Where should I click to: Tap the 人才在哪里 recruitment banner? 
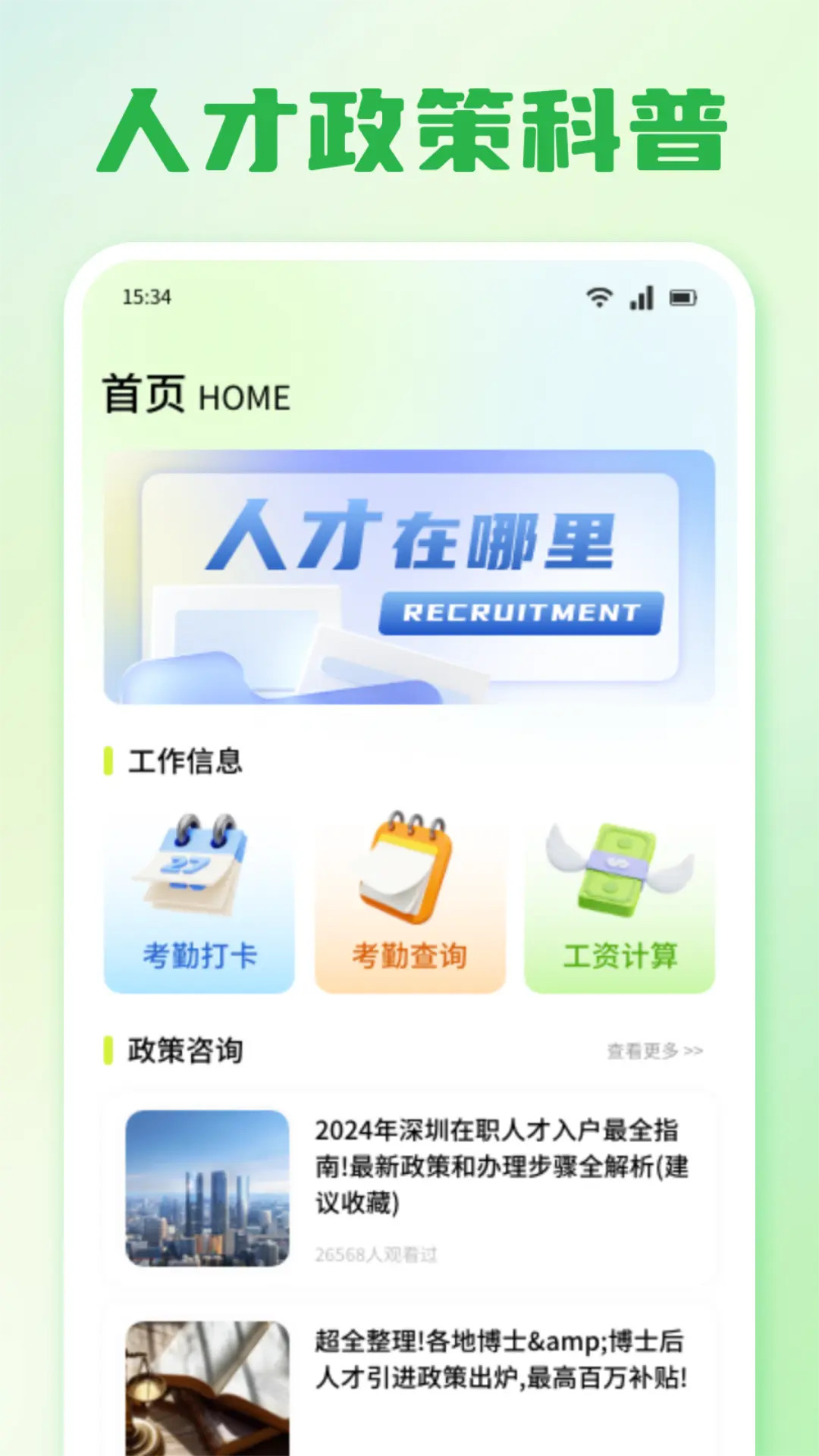tap(409, 576)
